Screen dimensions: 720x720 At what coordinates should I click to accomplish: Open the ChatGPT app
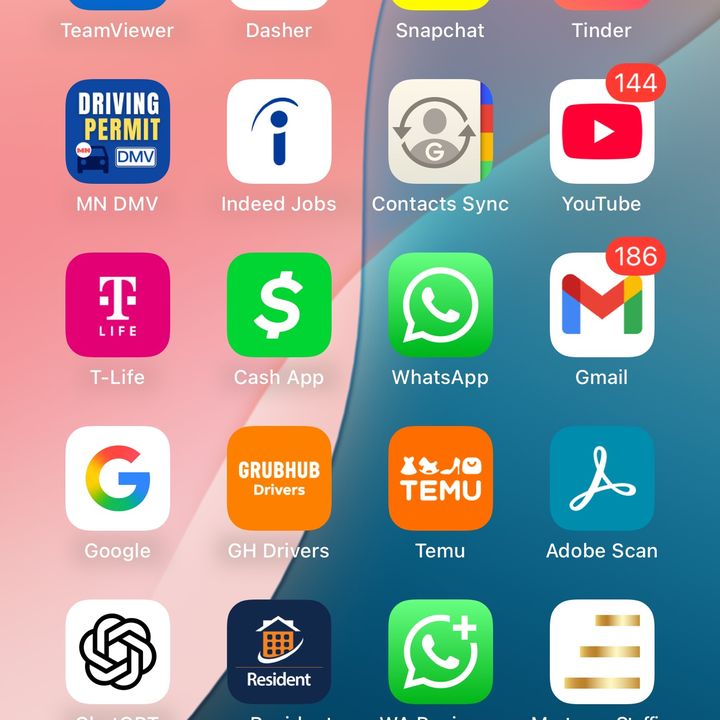[x=118, y=652]
